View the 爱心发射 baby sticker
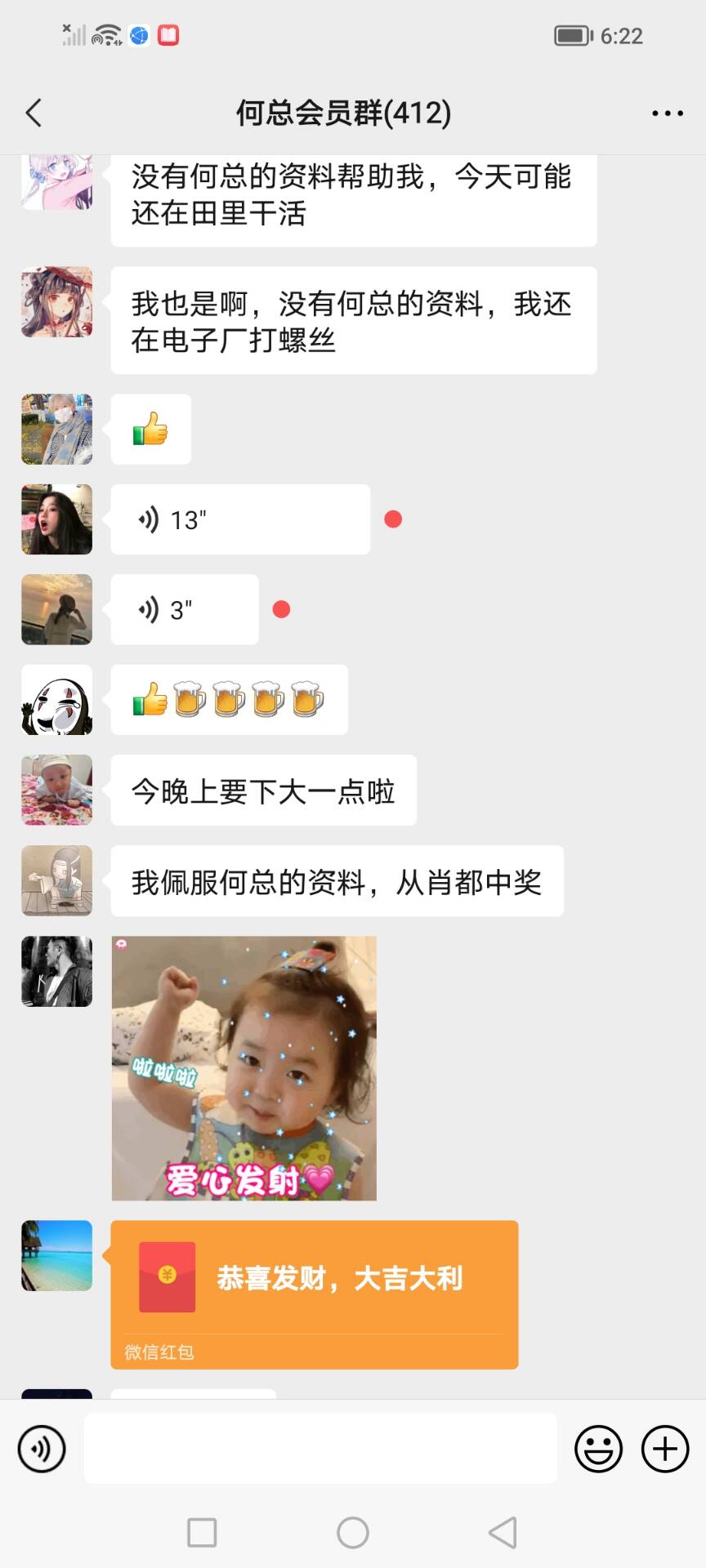The image size is (706, 1568). pyautogui.click(x=244, y=1068)
